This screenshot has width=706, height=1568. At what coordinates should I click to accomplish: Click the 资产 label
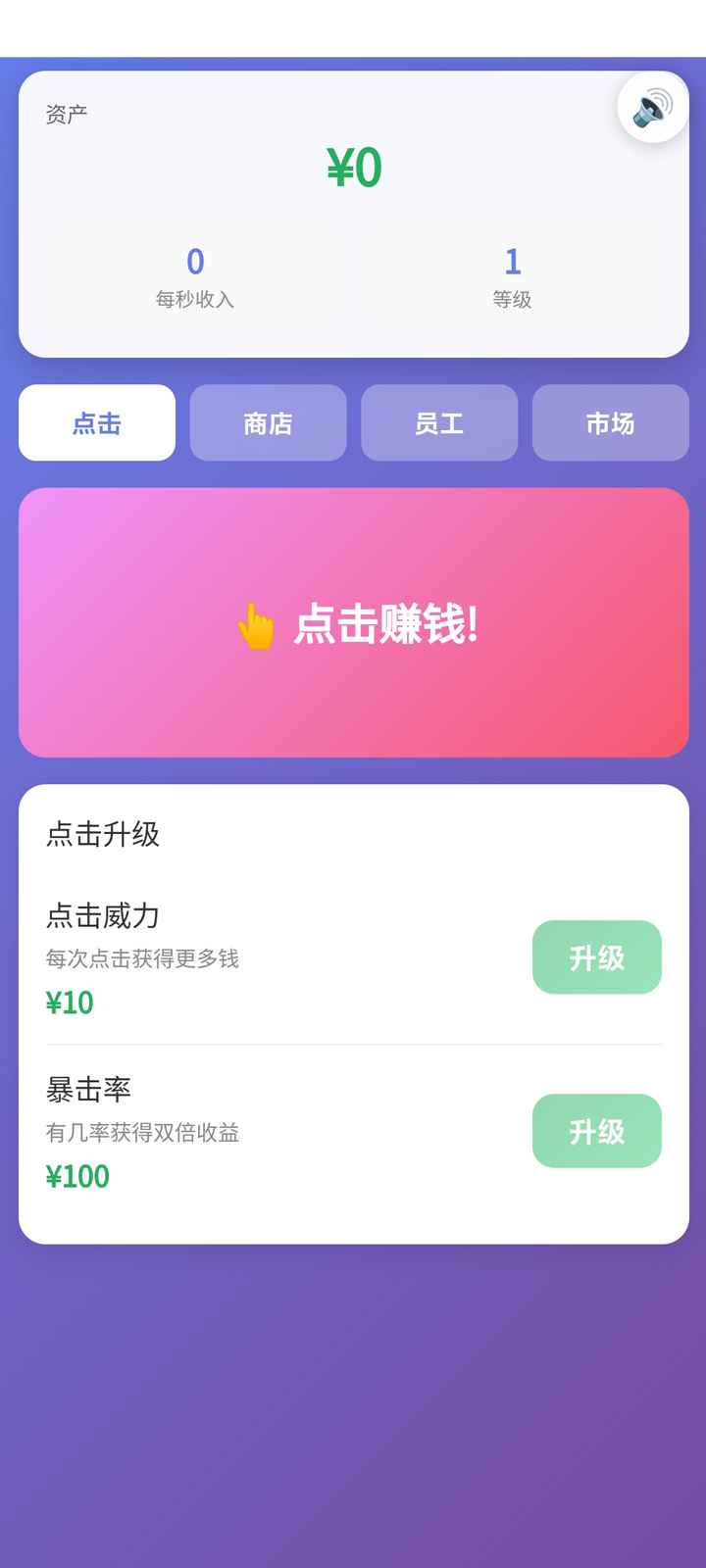click(x=65, y=113)
